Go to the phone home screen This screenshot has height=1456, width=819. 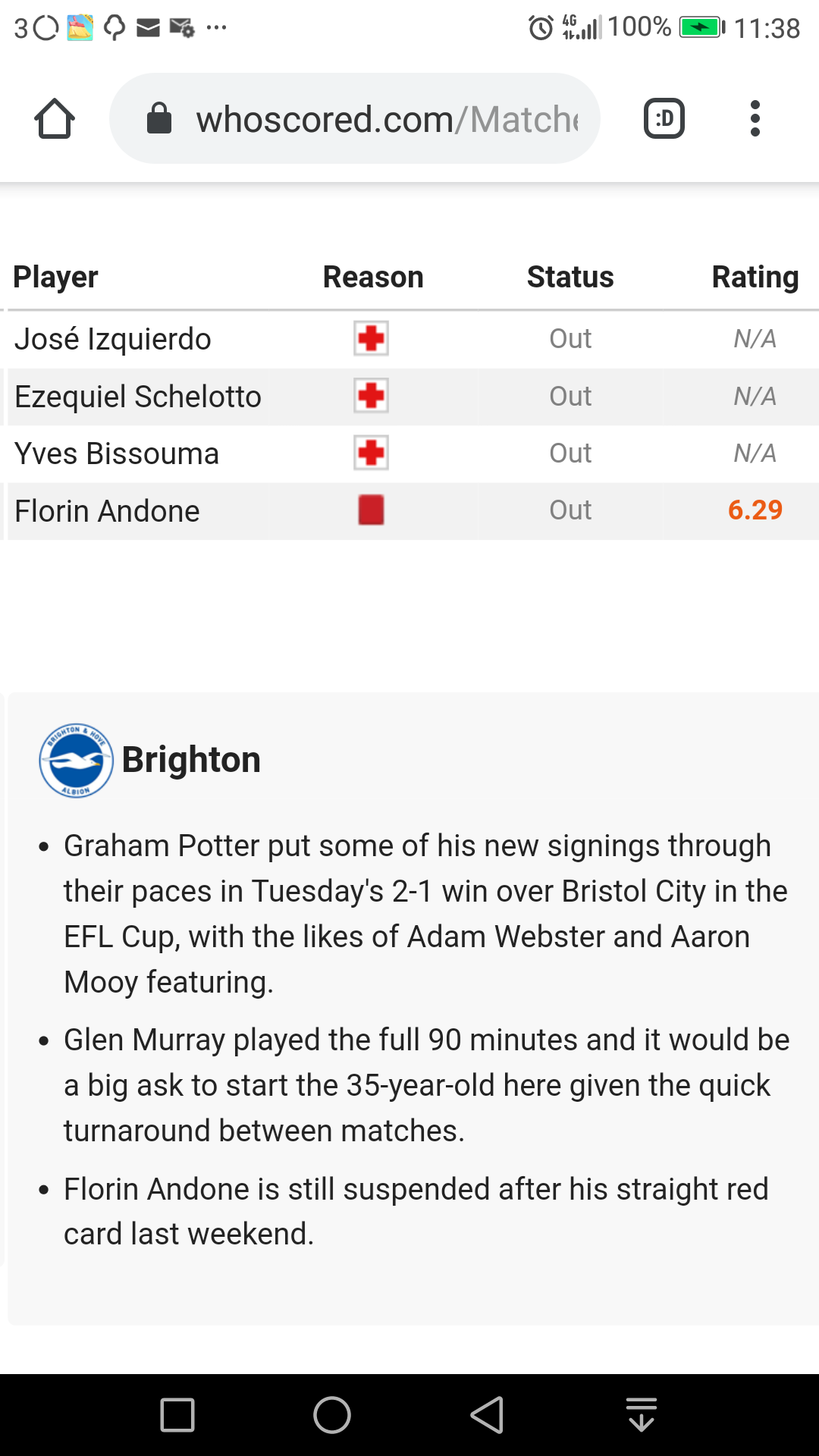pyautogui.click(x=332, y=1415)
